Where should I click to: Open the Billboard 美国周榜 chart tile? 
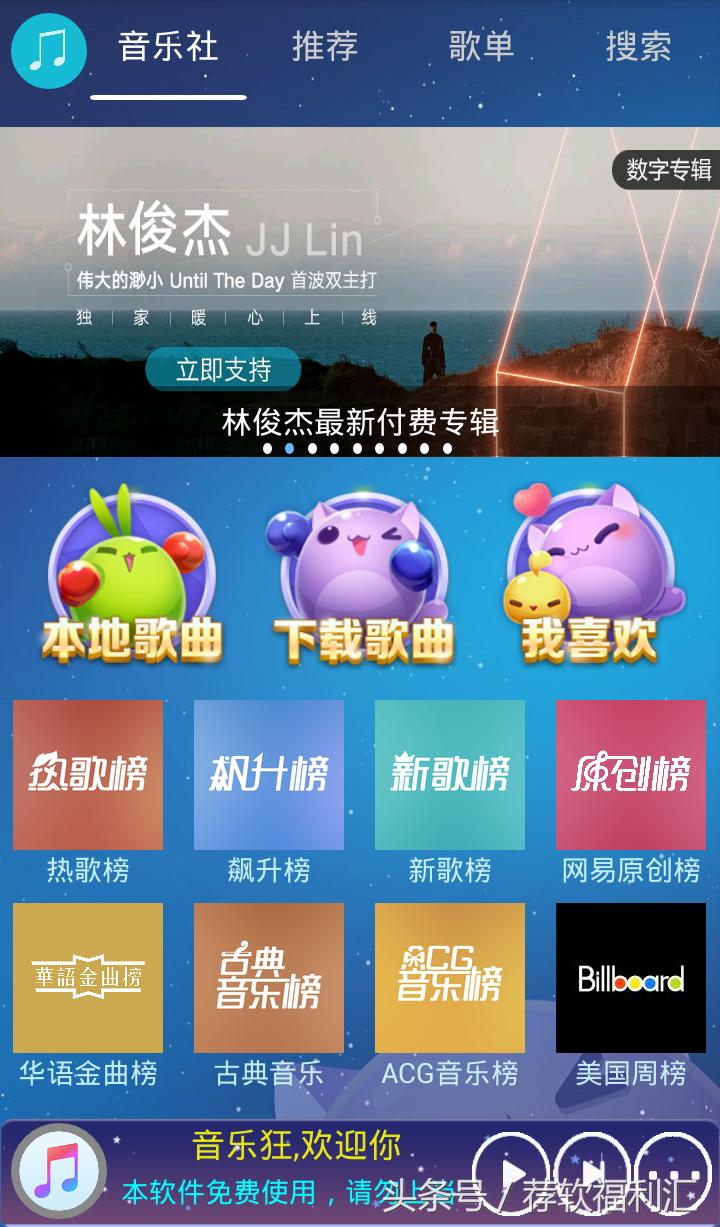click(629, 978)
